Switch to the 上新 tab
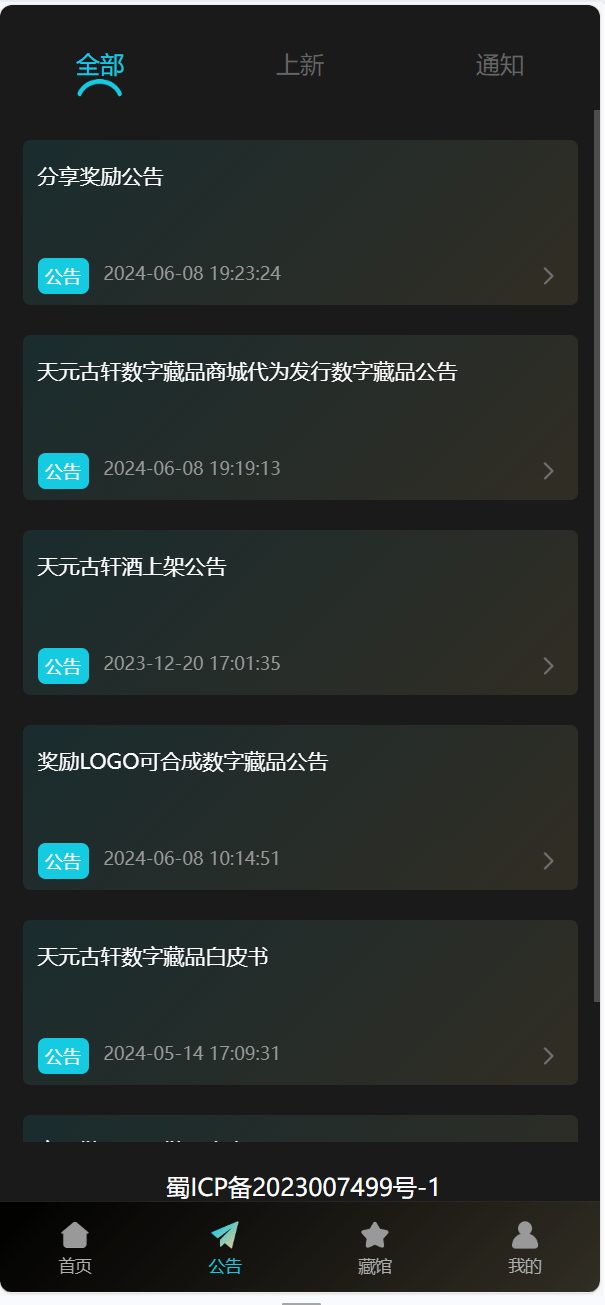 [x=300, y=66]
